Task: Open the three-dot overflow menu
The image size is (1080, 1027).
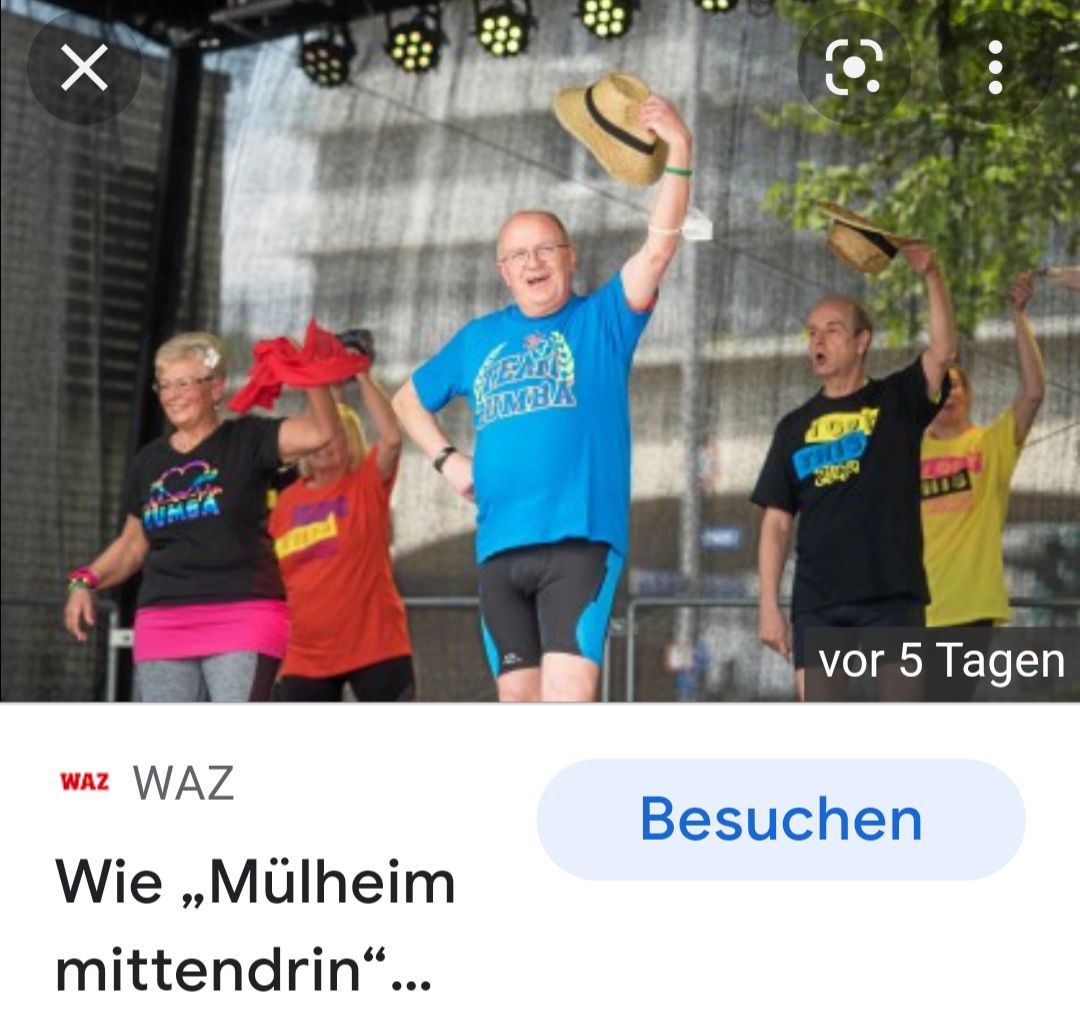Action: click(x=994, y=68)
